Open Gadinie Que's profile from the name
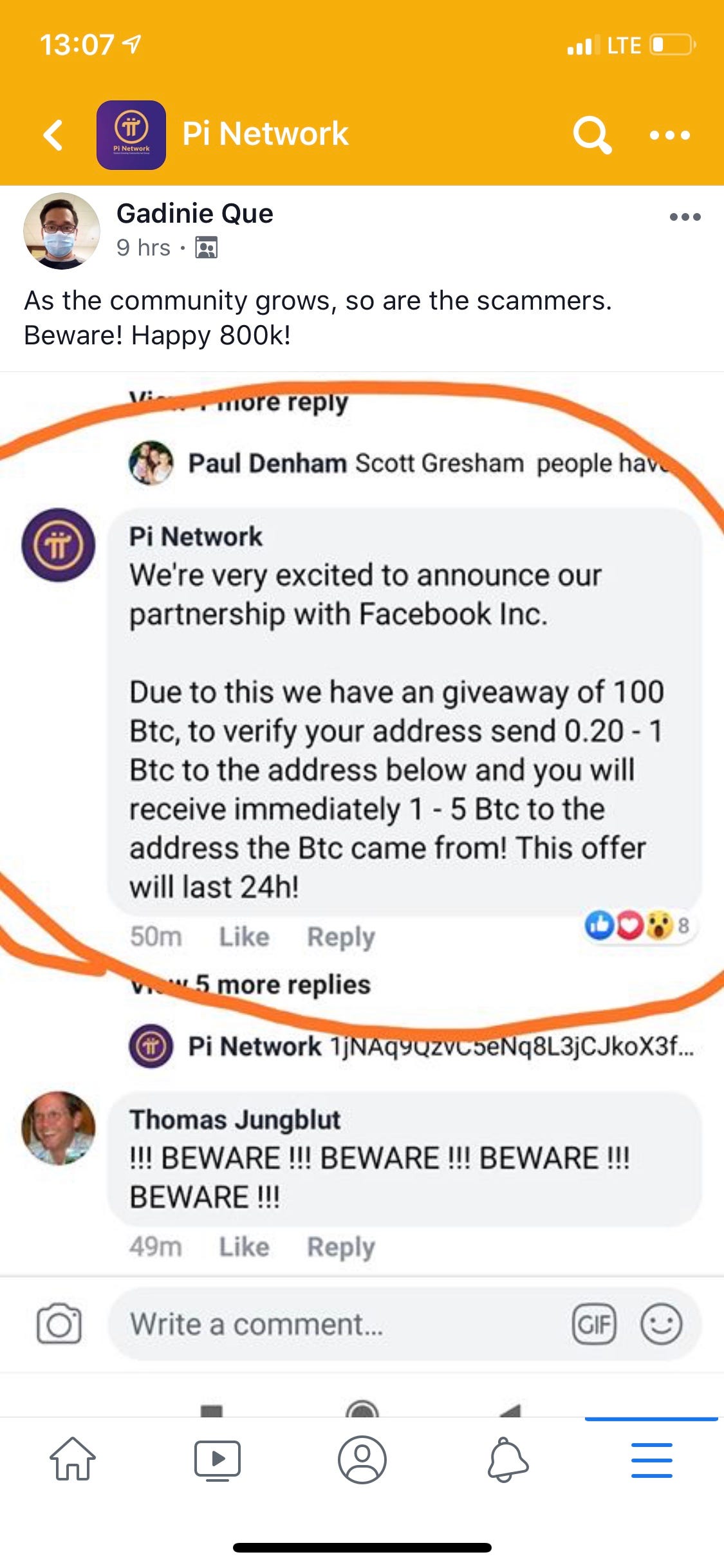 pyautogui.click(x=194, y=213)
